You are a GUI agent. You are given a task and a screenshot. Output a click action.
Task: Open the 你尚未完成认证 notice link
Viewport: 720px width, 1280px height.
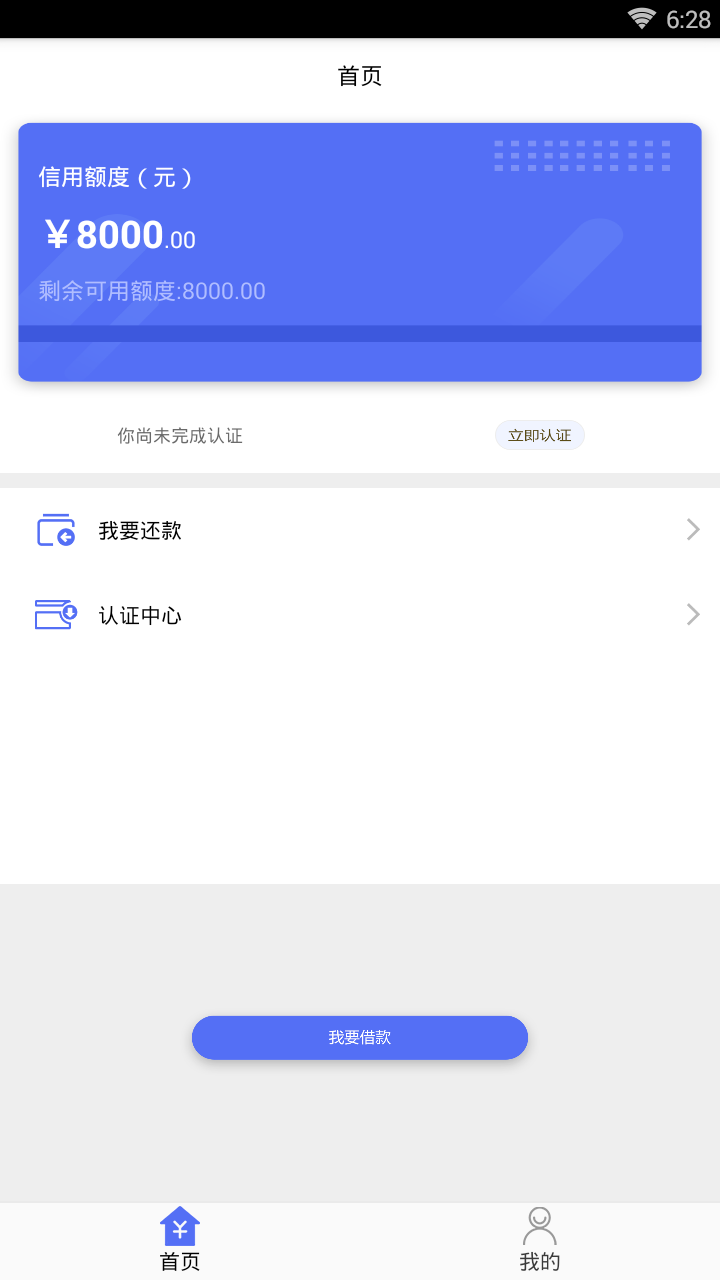(x=180, y=436)
